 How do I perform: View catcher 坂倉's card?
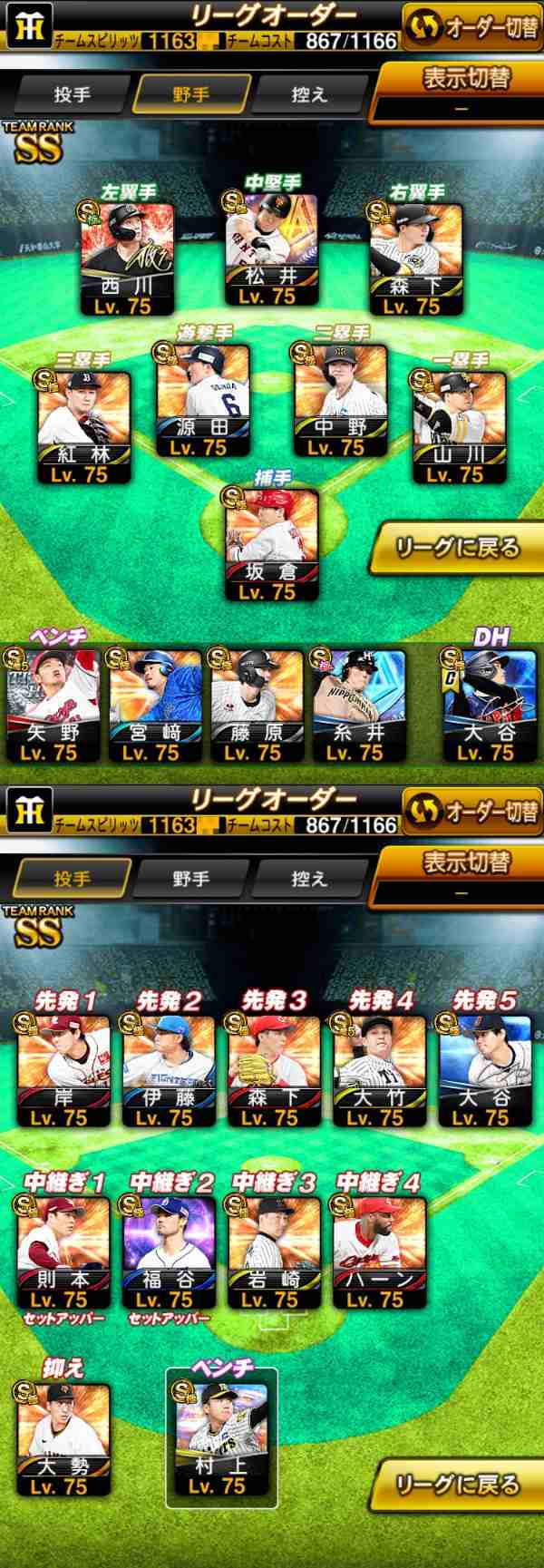point(271,544)
